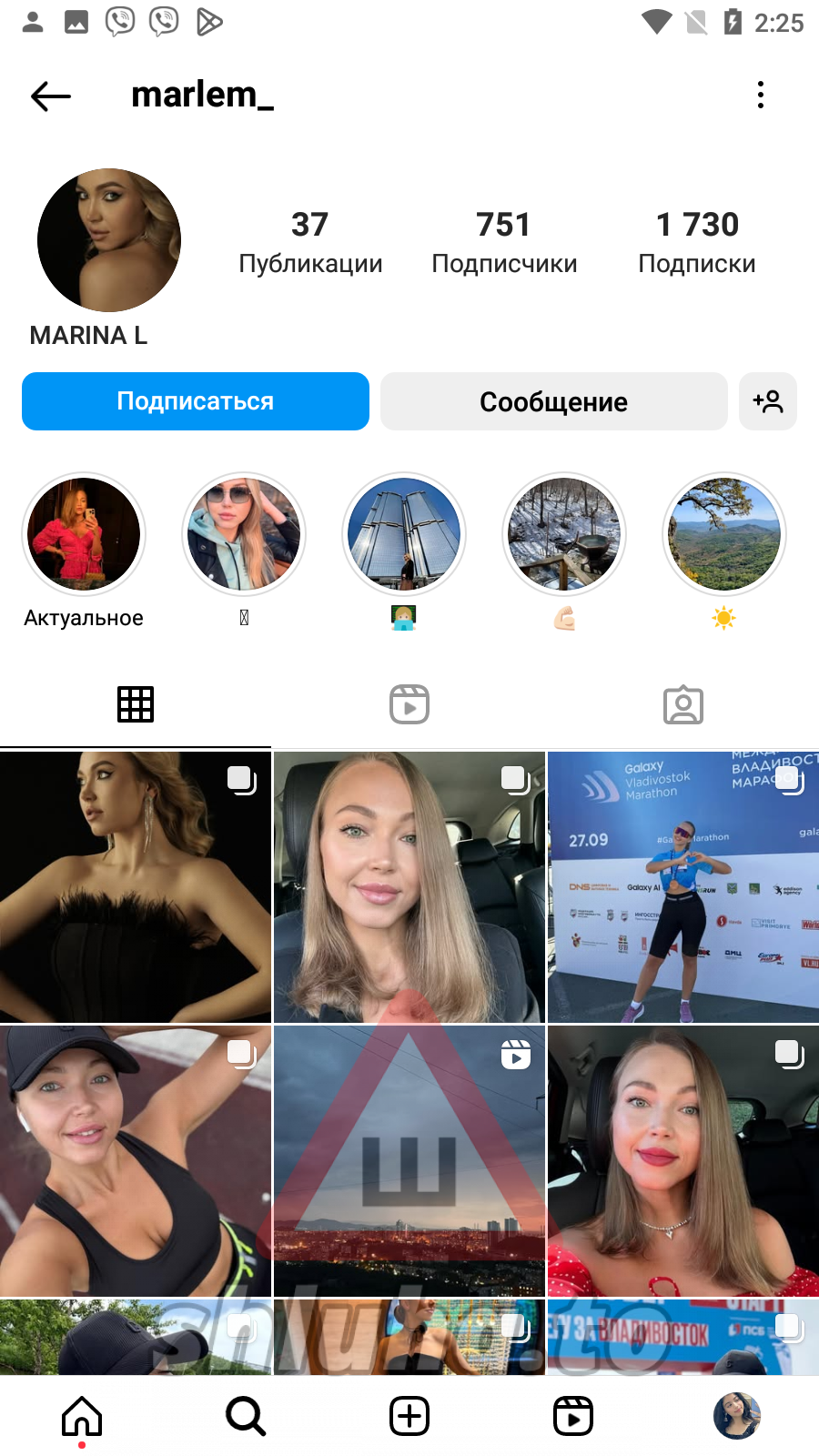
Task: Tap the Подписаться follow button
Action: (x=196, y=401)
